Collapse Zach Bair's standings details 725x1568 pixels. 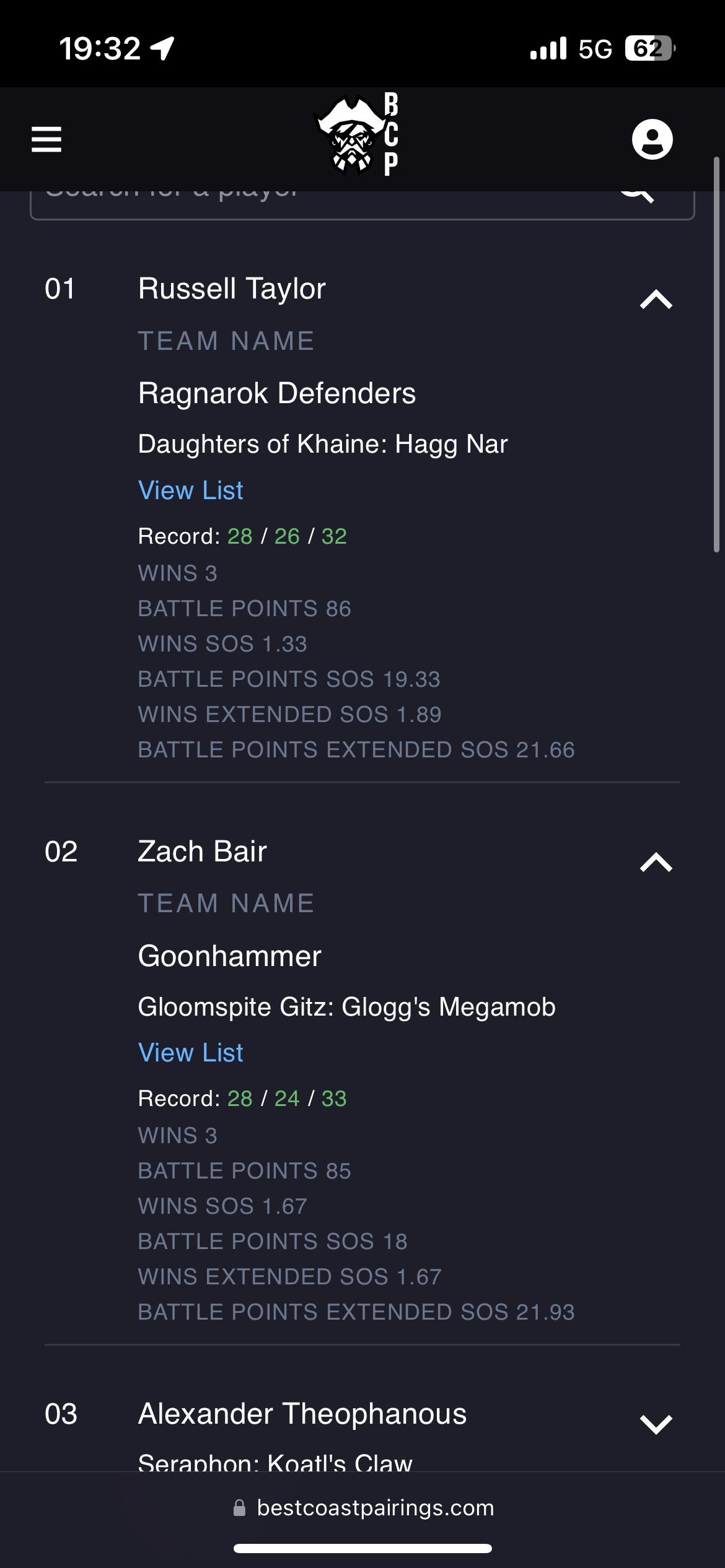655,861
